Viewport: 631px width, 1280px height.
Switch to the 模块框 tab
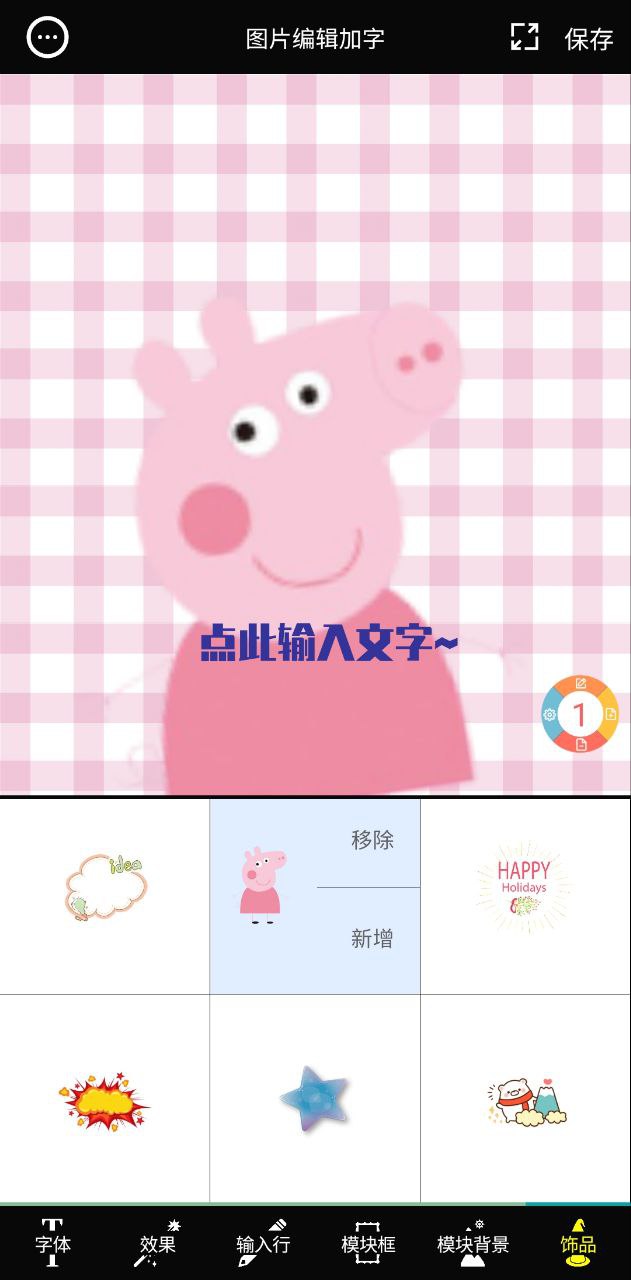click(x=368, y=1243)
